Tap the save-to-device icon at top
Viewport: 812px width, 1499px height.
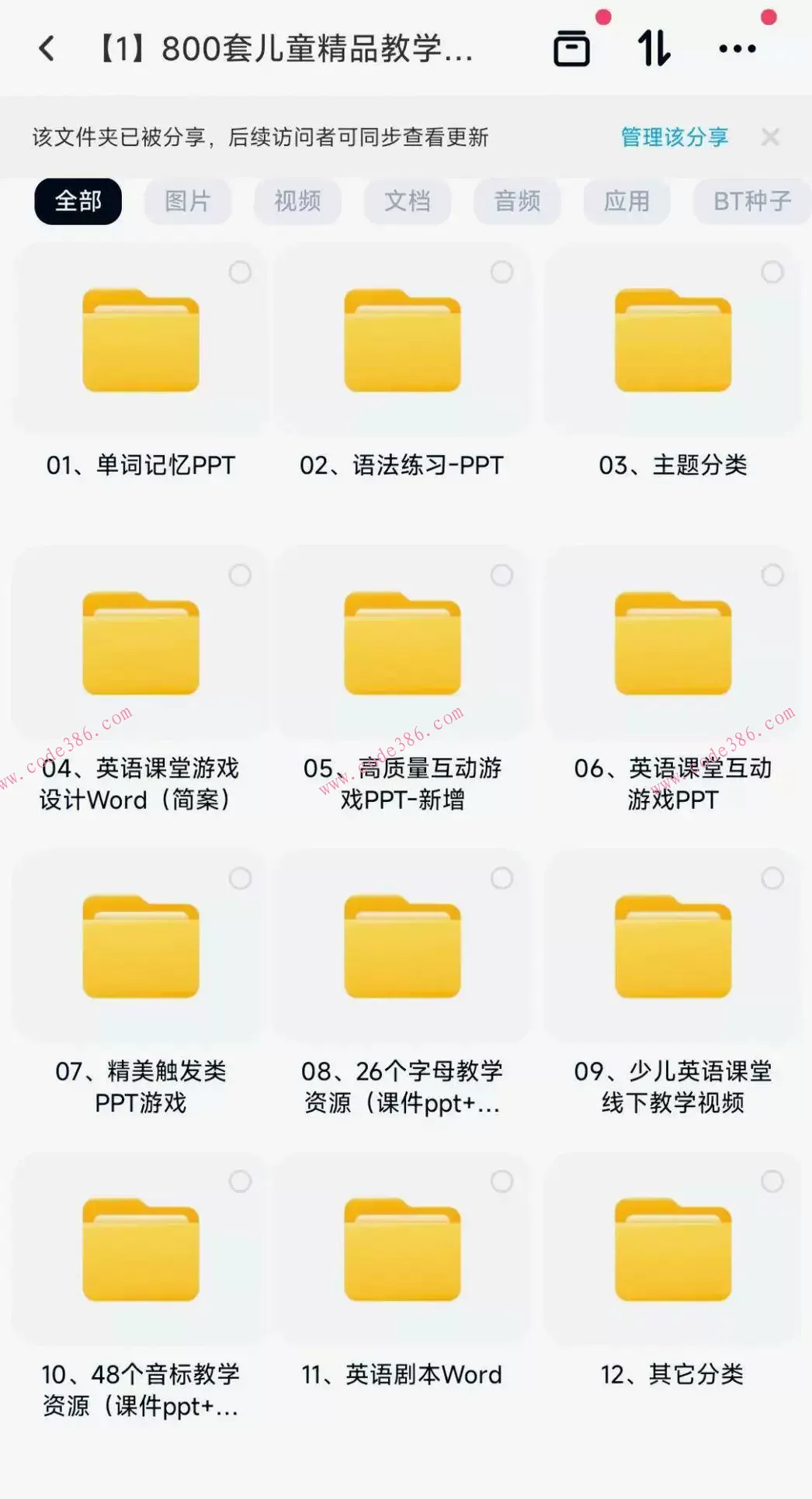[572, 48]
